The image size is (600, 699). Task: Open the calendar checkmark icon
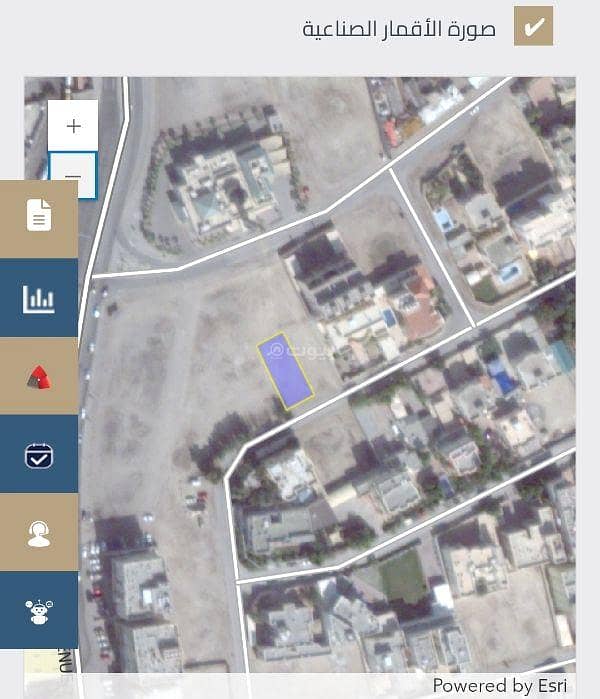click(x=39, y=454)
